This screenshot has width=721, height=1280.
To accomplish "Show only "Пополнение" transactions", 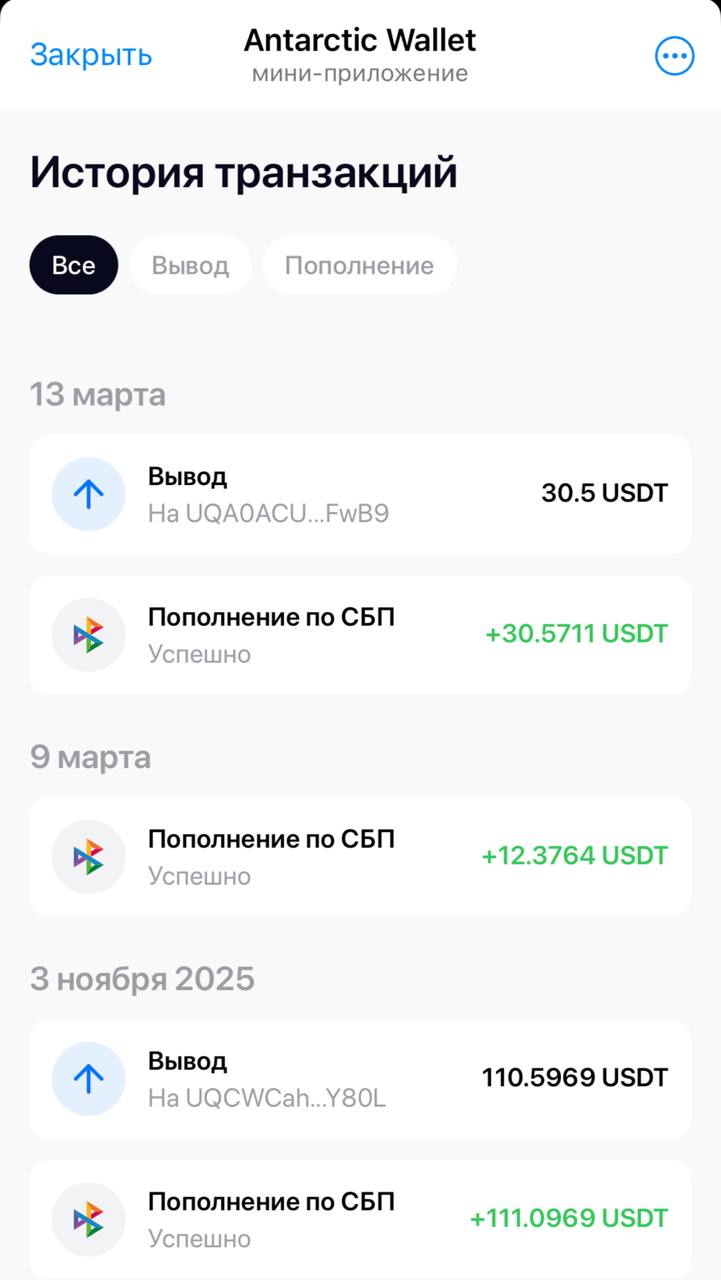I will pos(359,265).
